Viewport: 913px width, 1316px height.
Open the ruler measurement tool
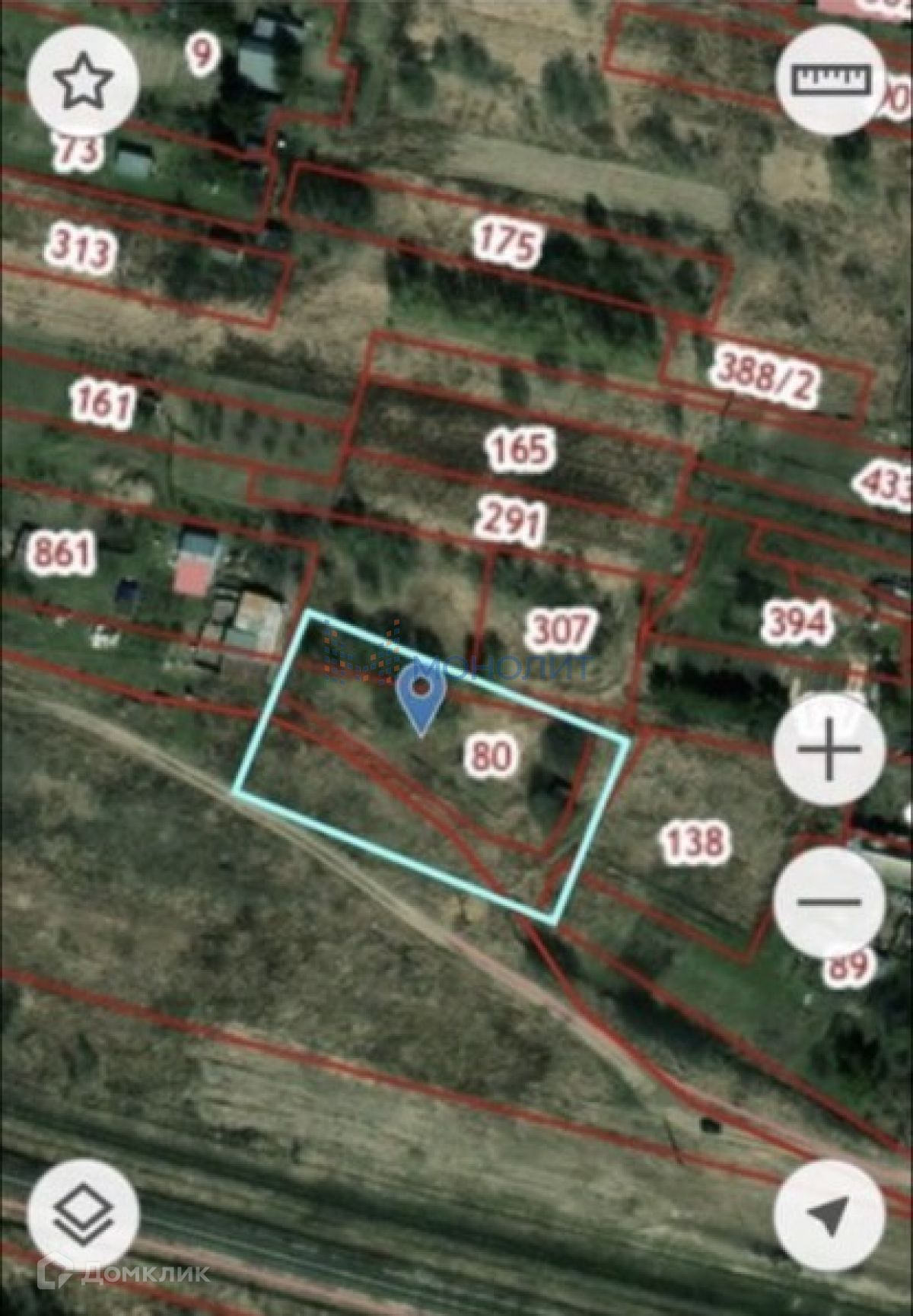point(832,79)
